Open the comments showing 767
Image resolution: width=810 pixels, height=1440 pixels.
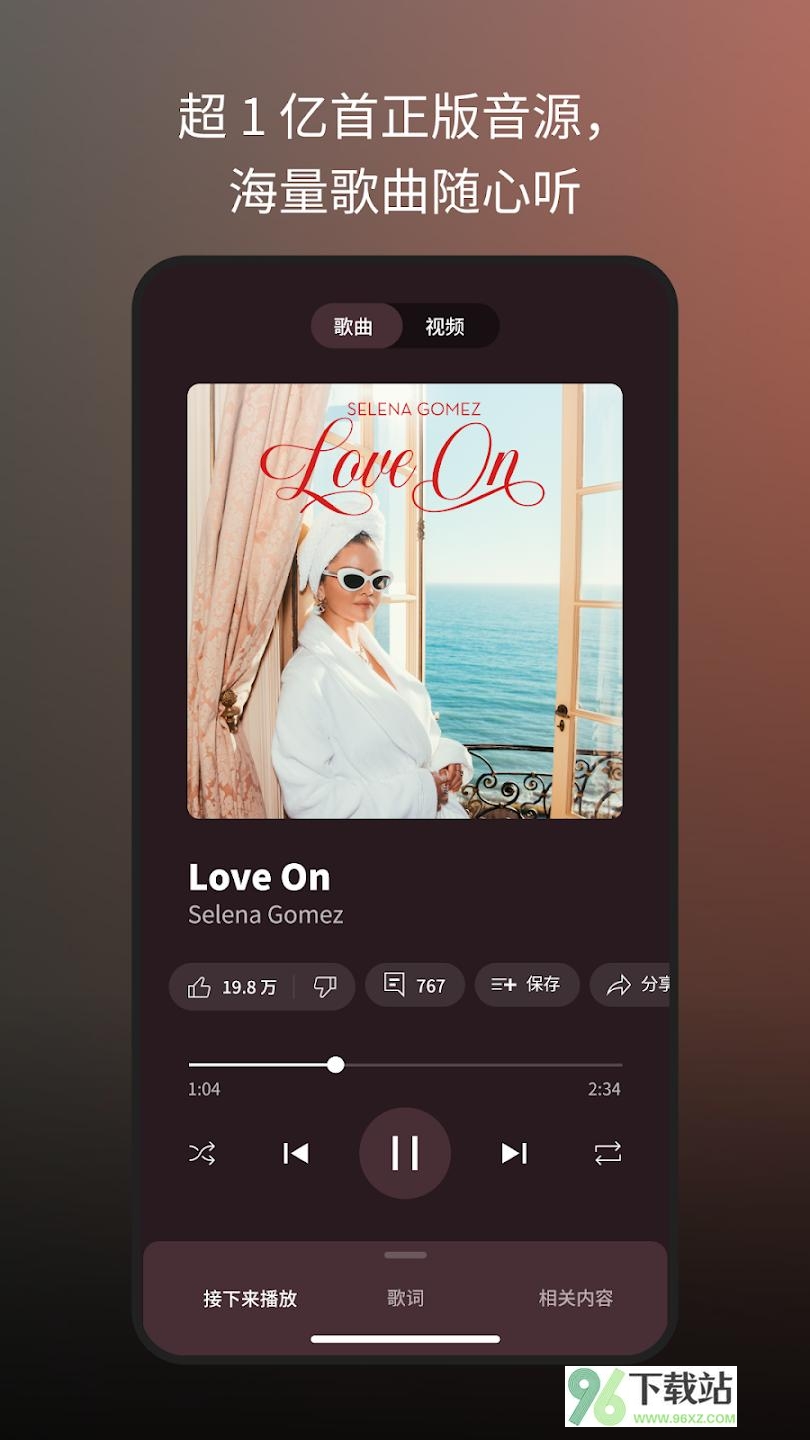click(415, 985)
